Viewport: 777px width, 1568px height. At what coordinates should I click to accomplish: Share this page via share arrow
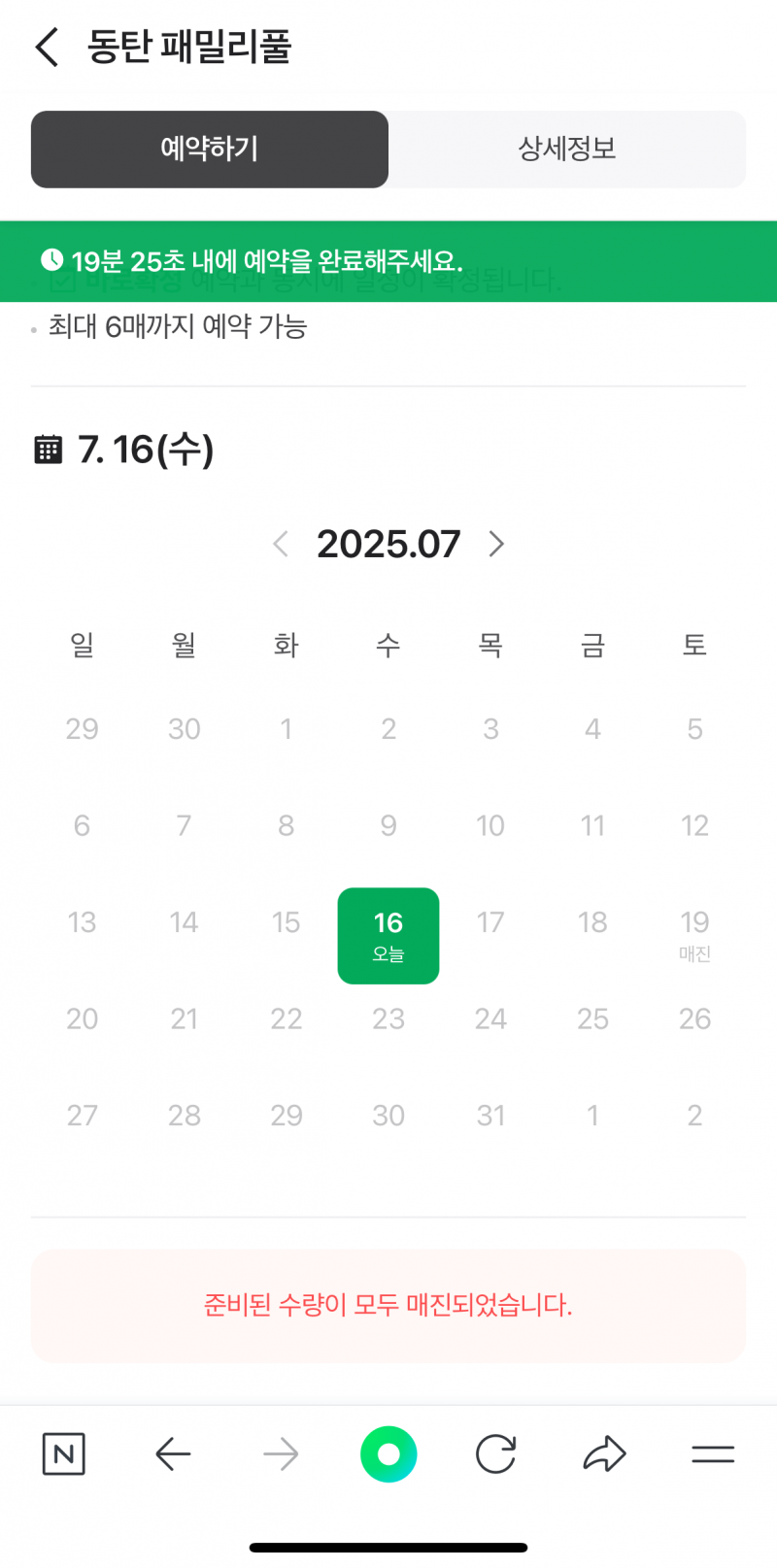click(604, 1453)
